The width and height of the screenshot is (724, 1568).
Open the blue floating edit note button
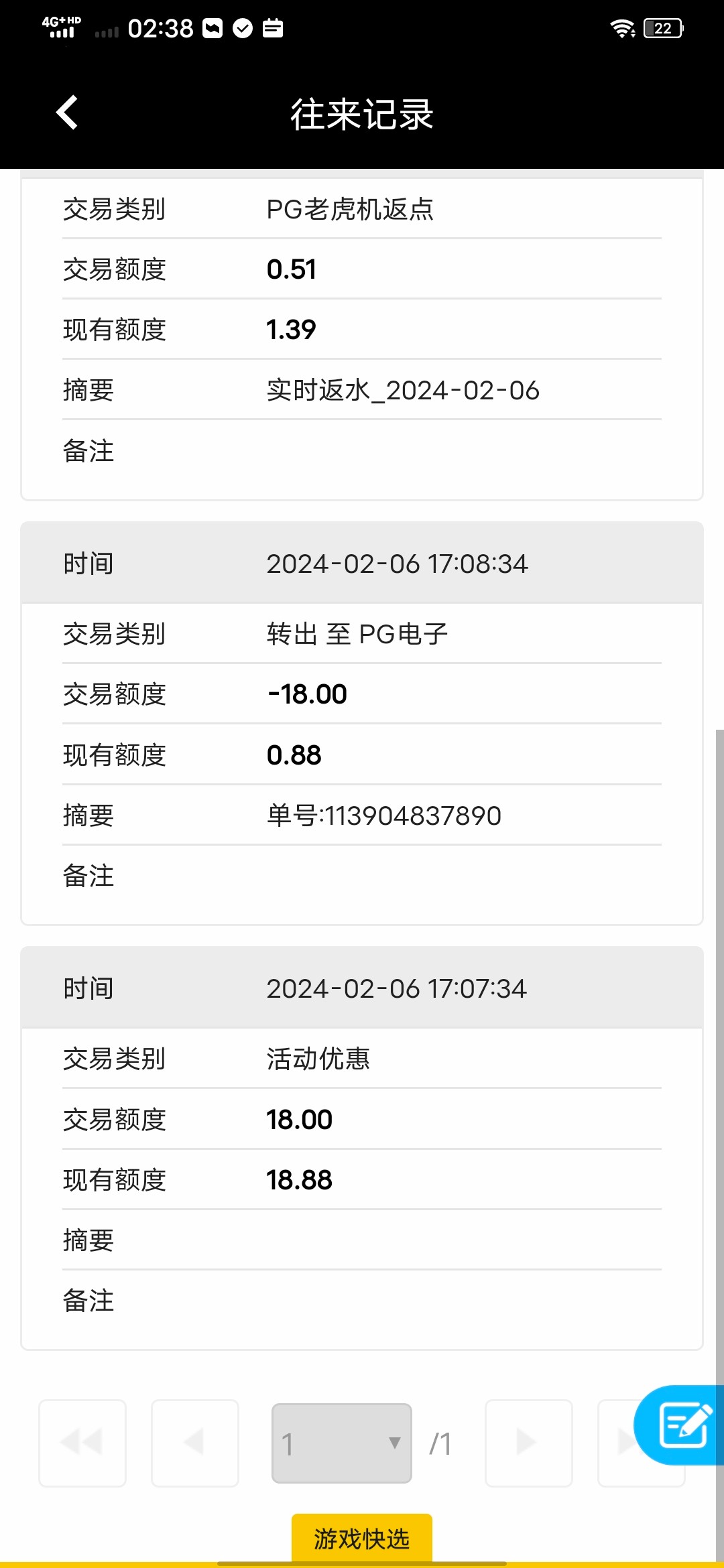[x=680, y=1425]
